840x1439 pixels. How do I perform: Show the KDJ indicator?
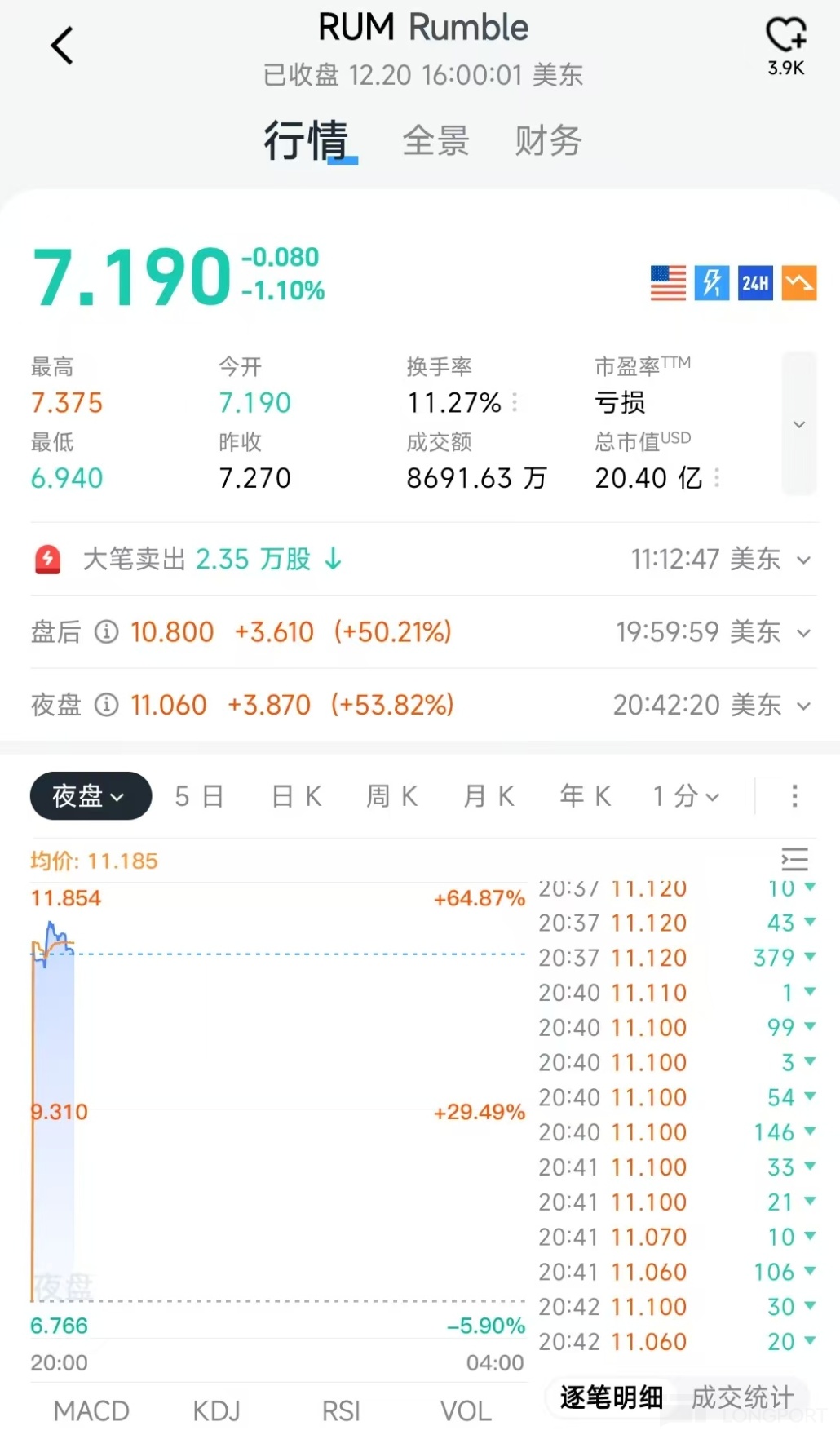tap(216, 1410)
